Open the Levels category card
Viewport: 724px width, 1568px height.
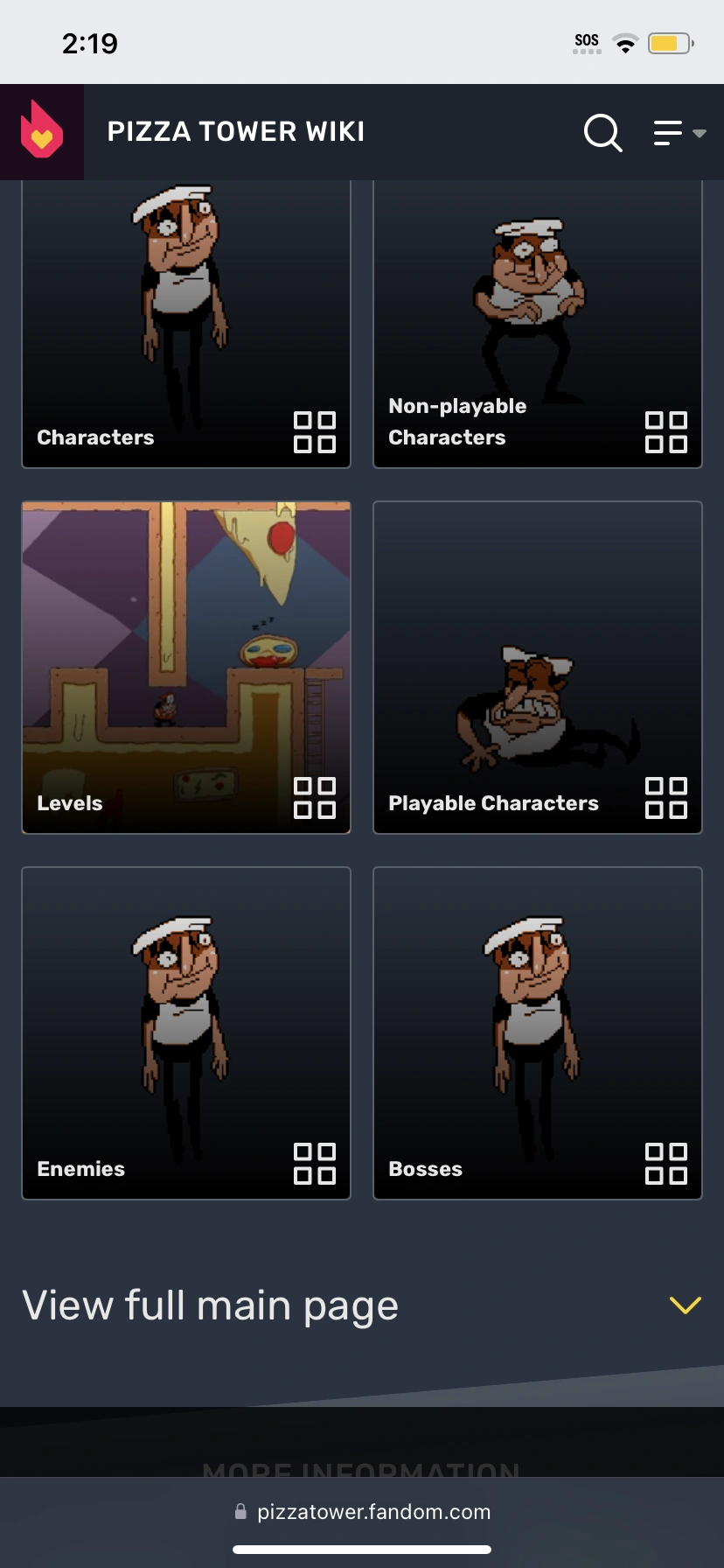186,667
